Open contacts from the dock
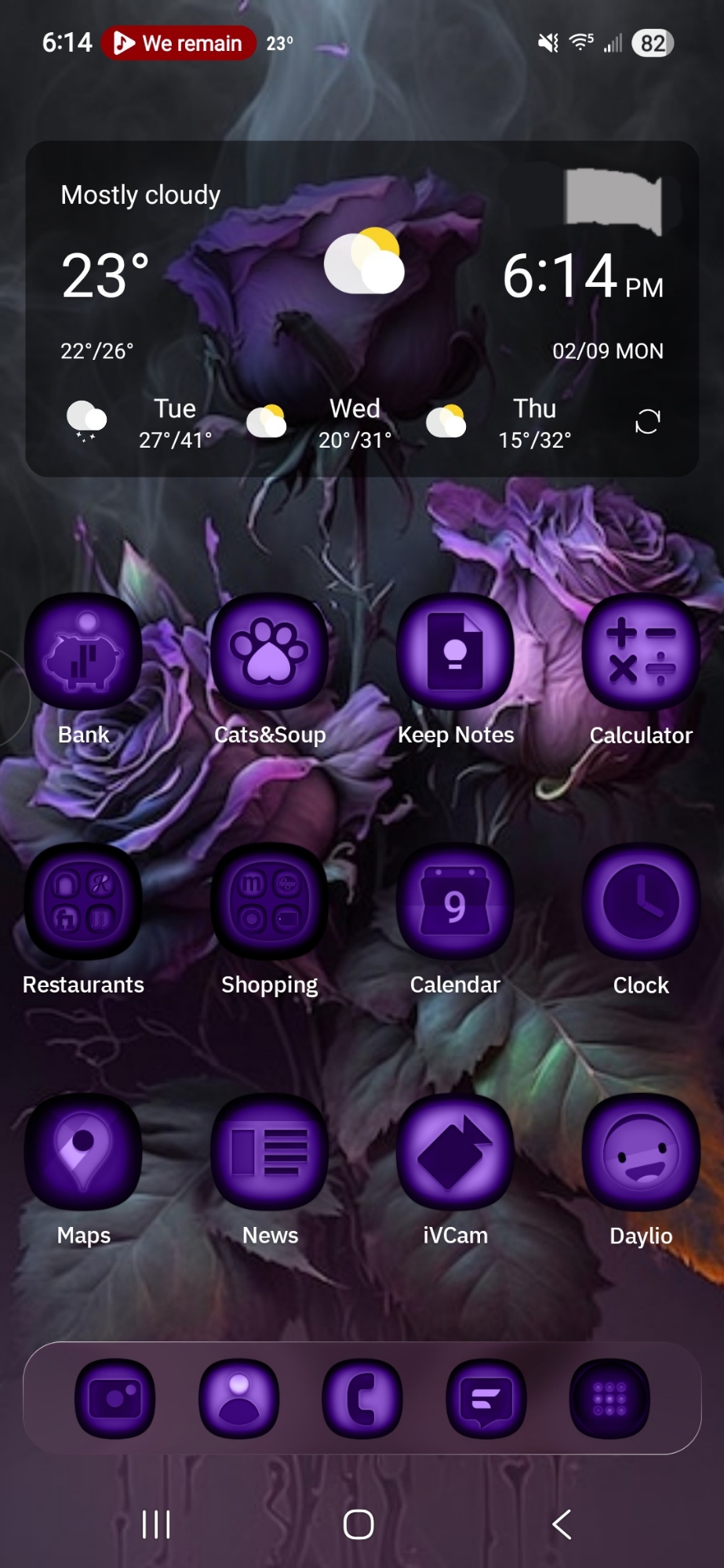724x1568 pixels. (238, 1399)
